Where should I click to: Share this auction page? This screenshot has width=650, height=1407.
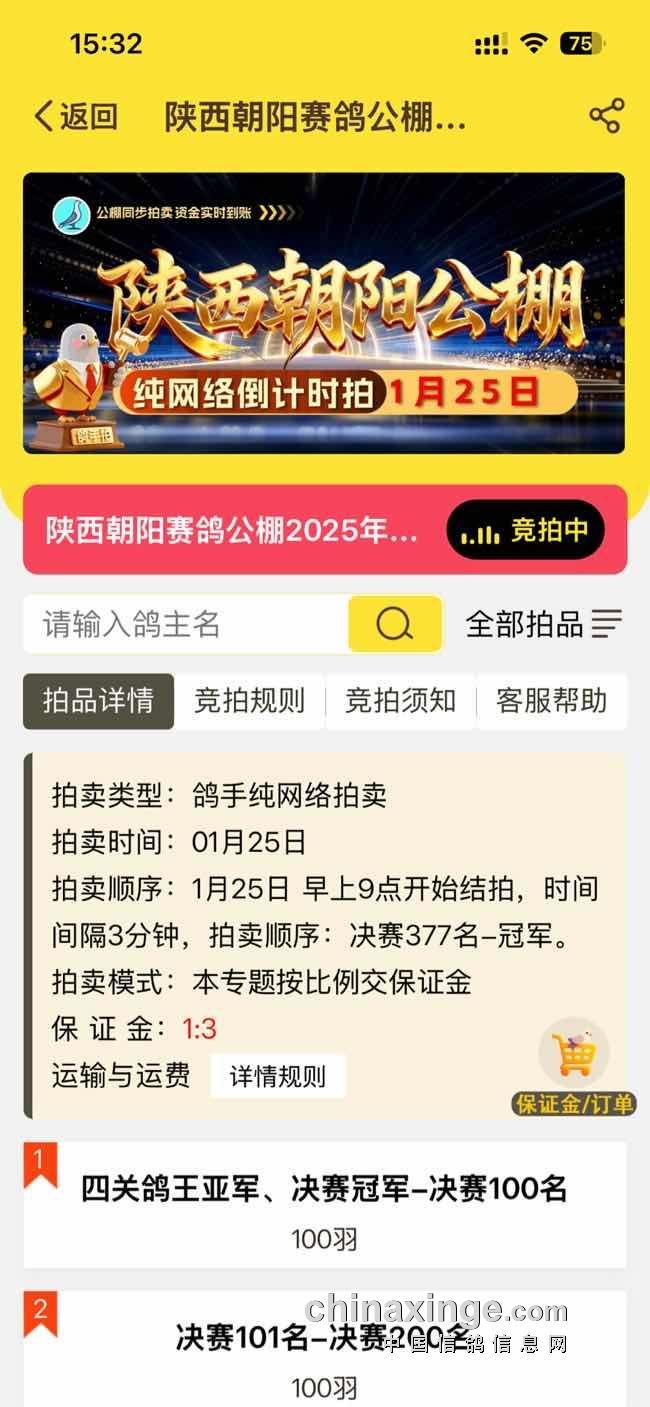click(606, 116)
